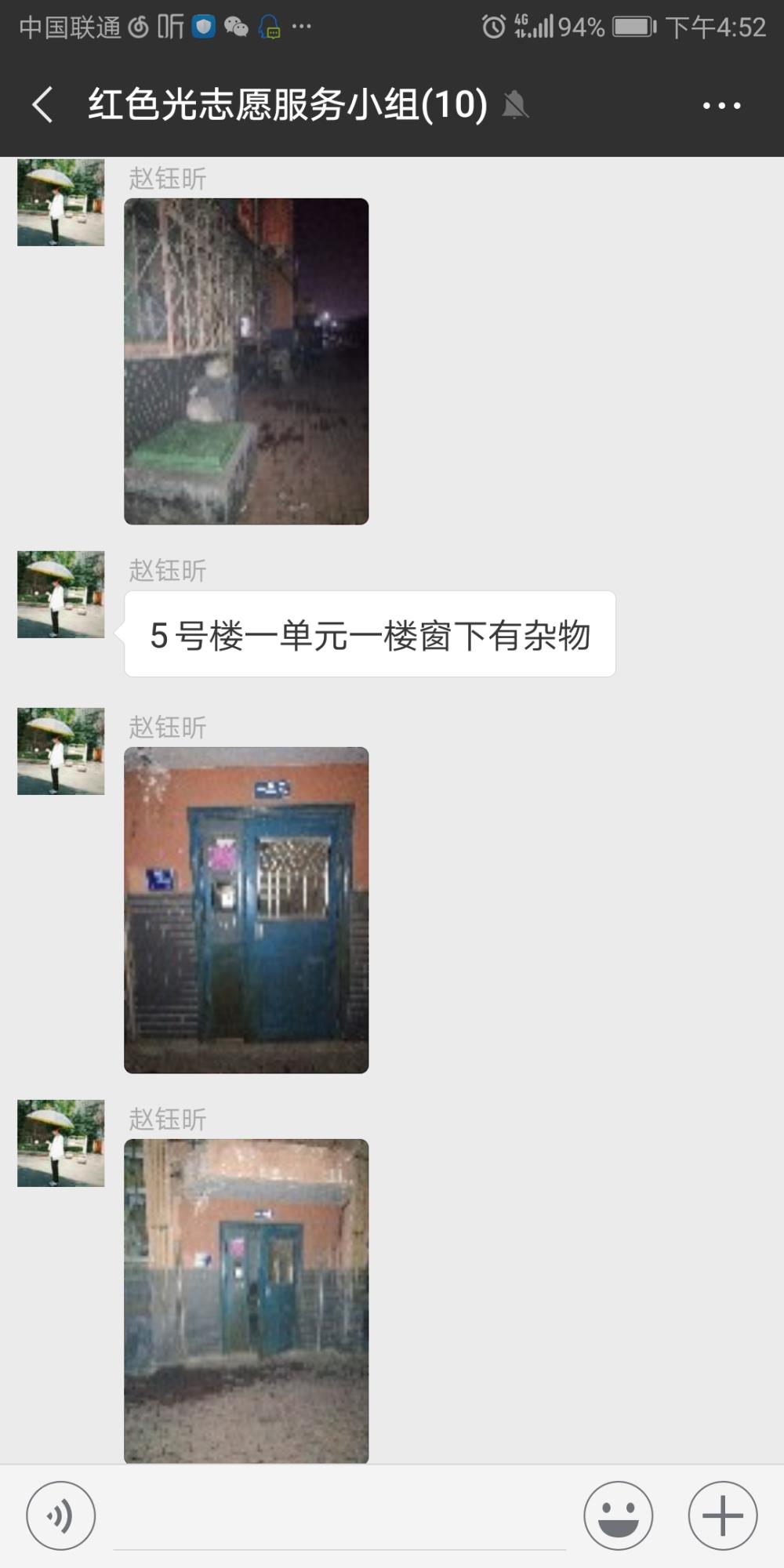The image size is (784, 1568).
Task: Open 赵钰昕's avatar beside the text message
Action: 61,594
